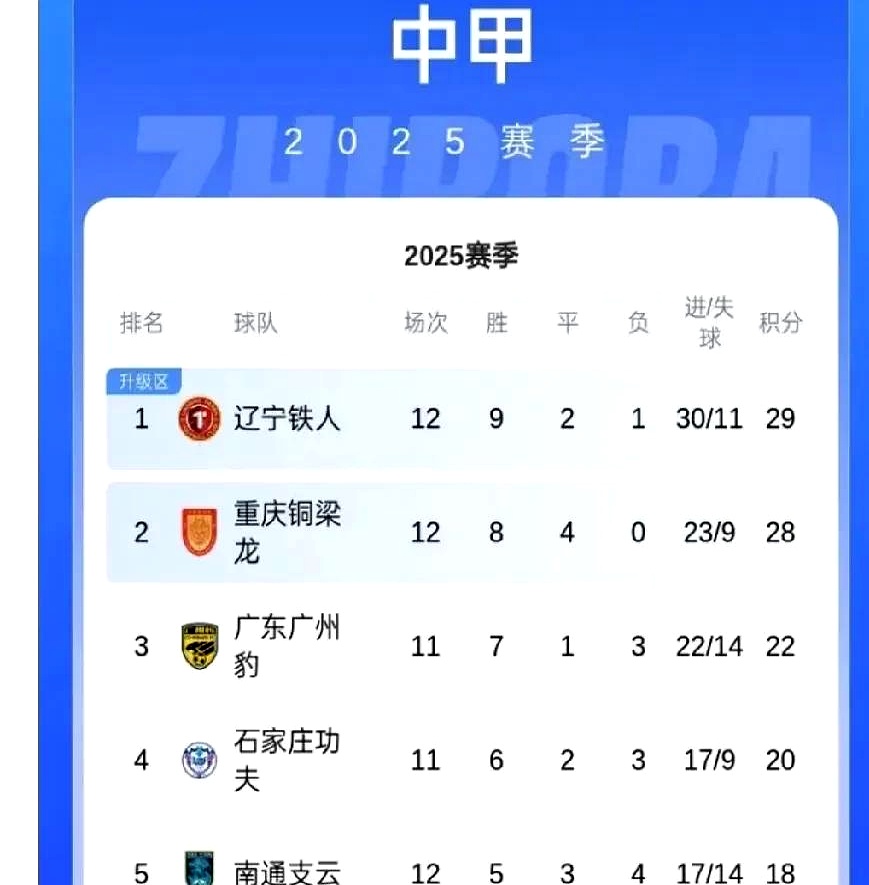The height and width of the screenshot is (885, 869).
Task: Click the 场次 matches column header
Action: click(426, 322)
